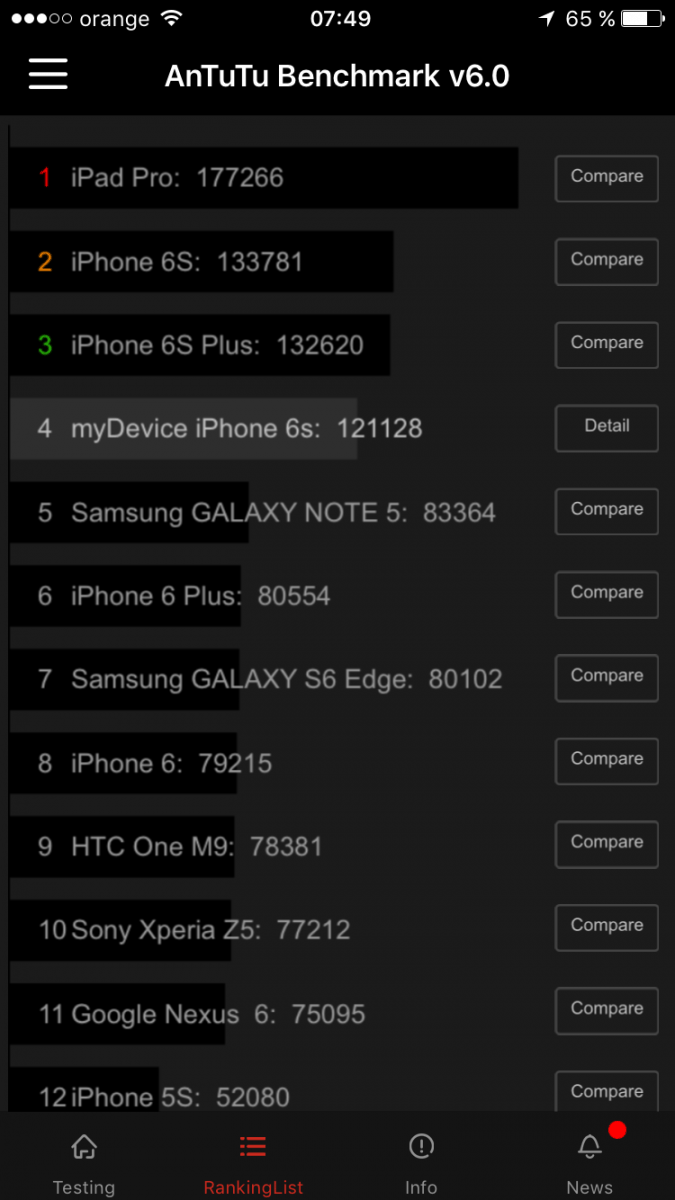Screen dimensions: 675x1200
Task: Compare with Samsung GALAXY S6 Edge
Action: pos(607,678)
